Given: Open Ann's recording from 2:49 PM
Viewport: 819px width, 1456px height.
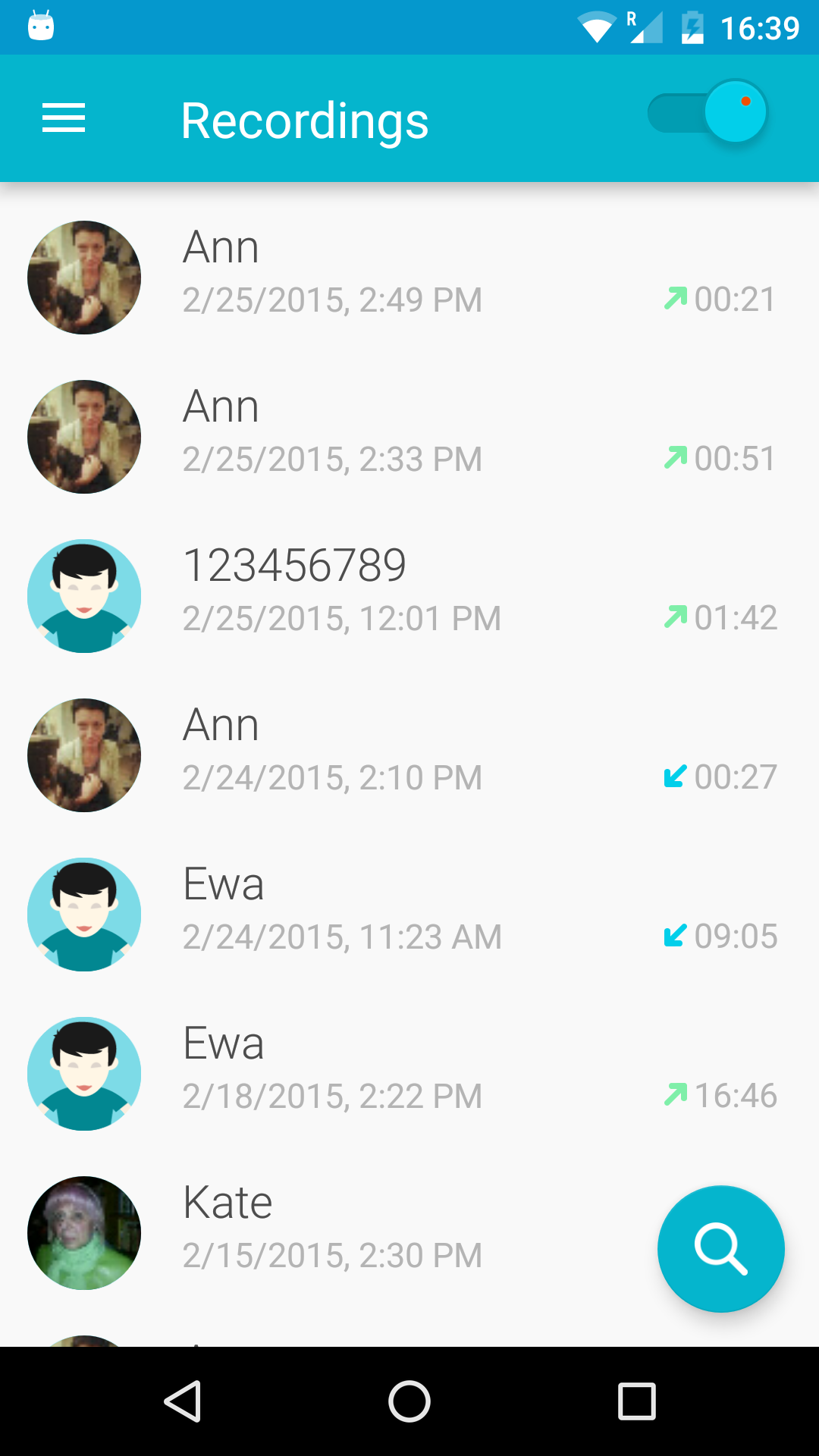Looking at the screenshot, I should tap(409, 277).
